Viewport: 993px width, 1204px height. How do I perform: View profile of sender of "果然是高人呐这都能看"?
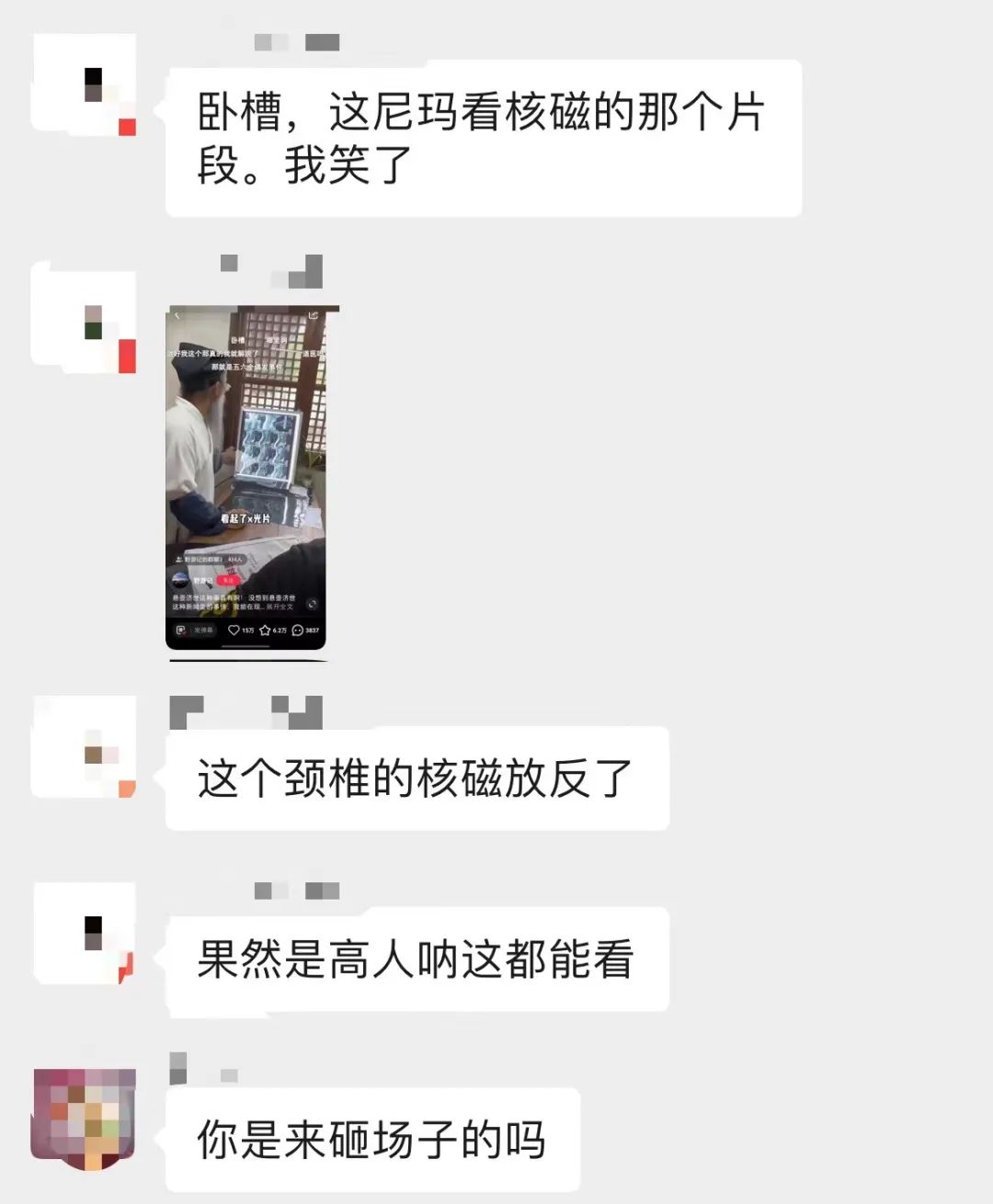[x=84, y=933]
